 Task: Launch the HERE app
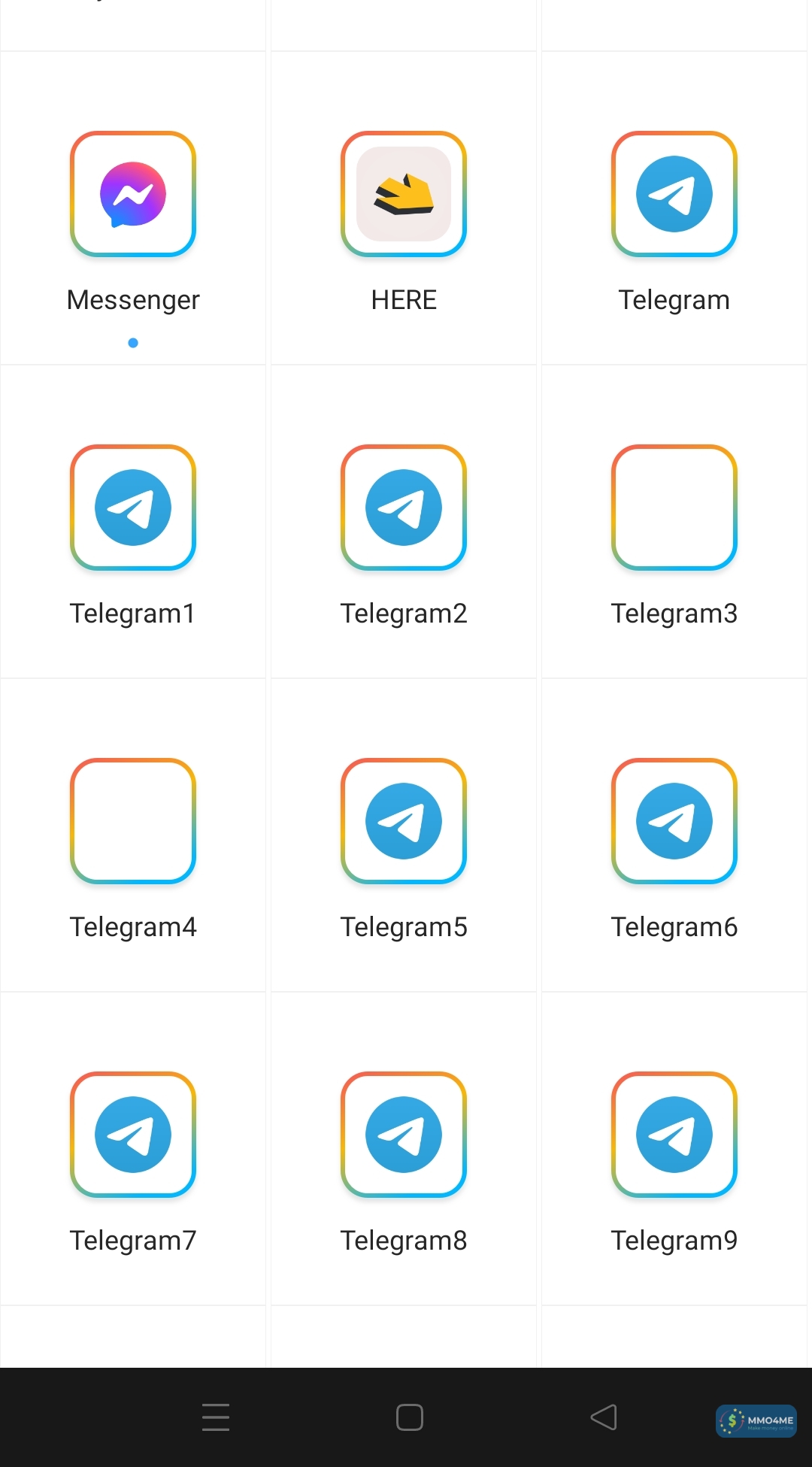404,194
